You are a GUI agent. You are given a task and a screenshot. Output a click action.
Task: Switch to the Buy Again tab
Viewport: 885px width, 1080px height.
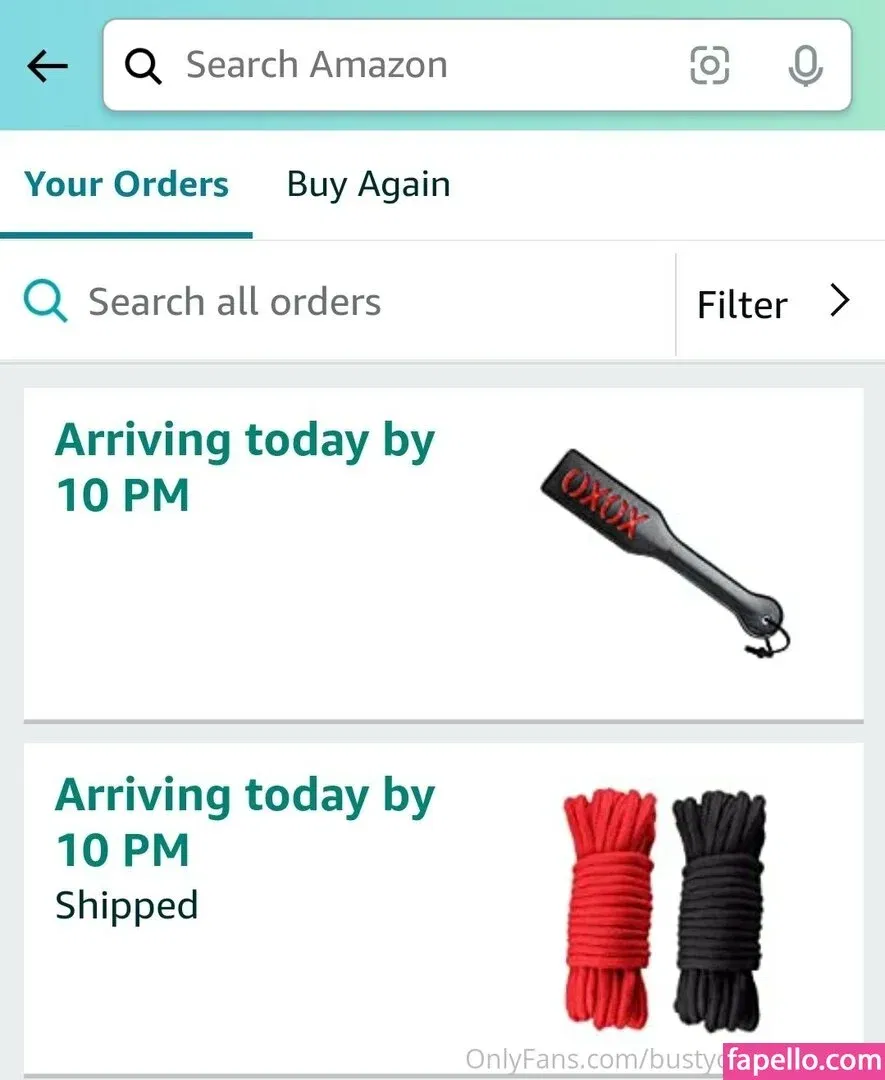pyautogui.click(x=368, y=185)
